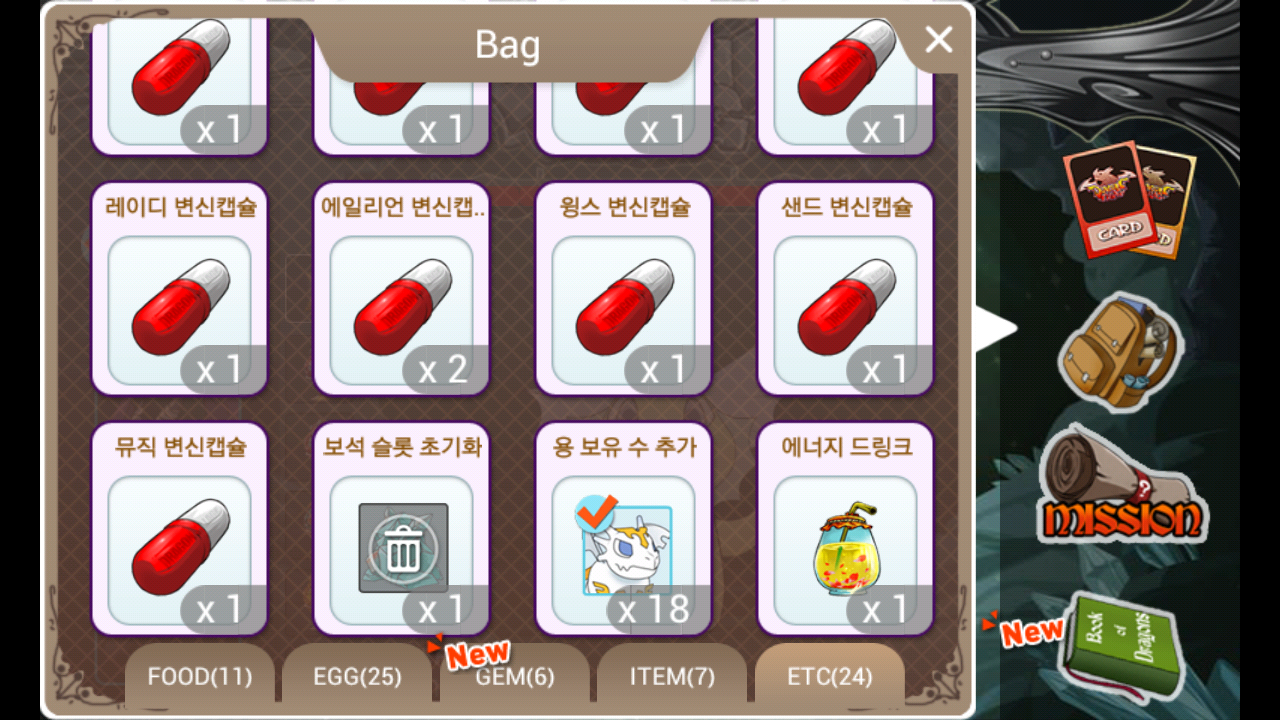Select the 에일리언 변신캡슐 item
1280x720 pixels.
pos(402,290)
